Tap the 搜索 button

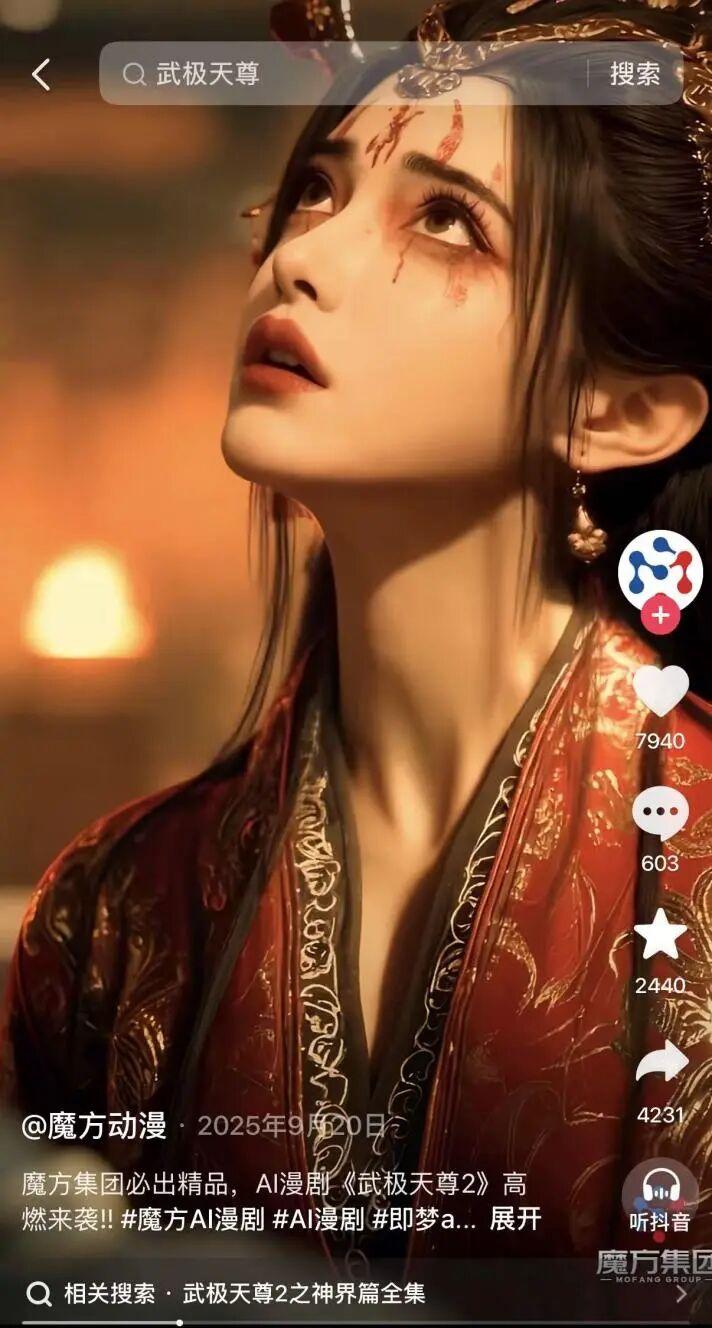[x=635, y=74]
